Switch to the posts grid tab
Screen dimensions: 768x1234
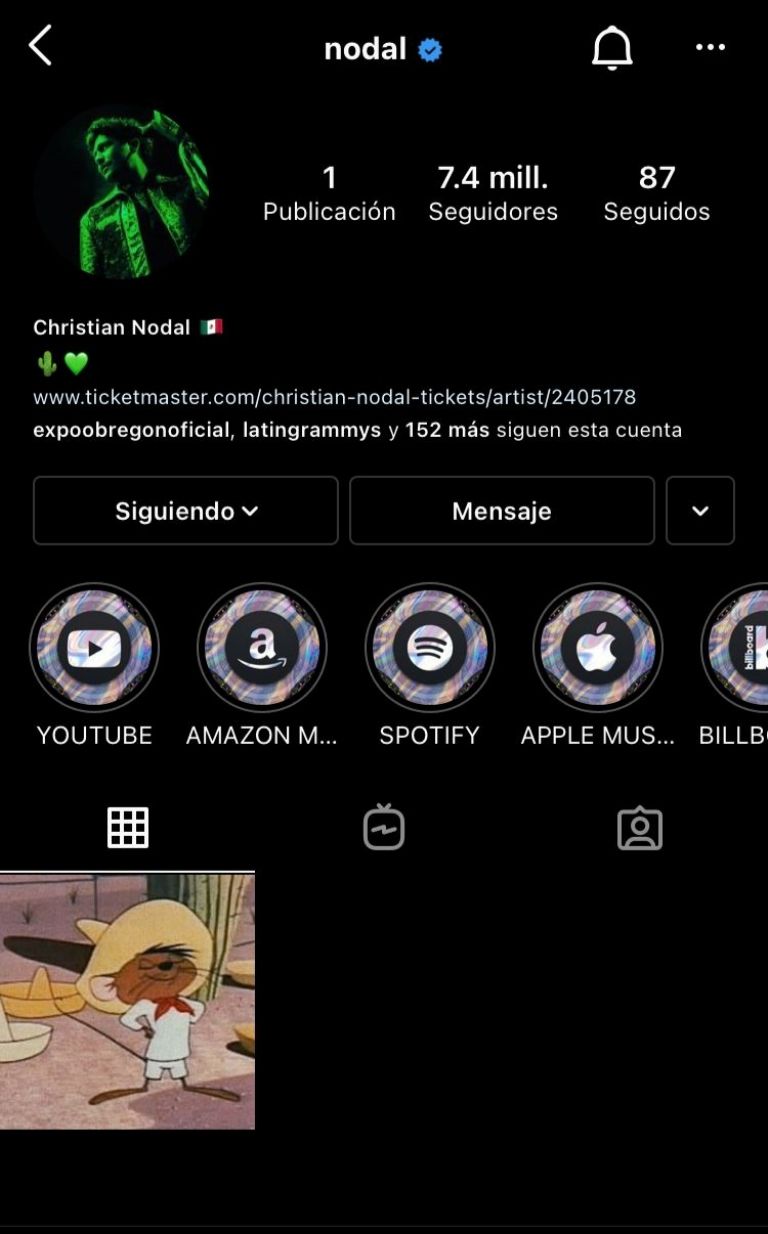point(128,828)
